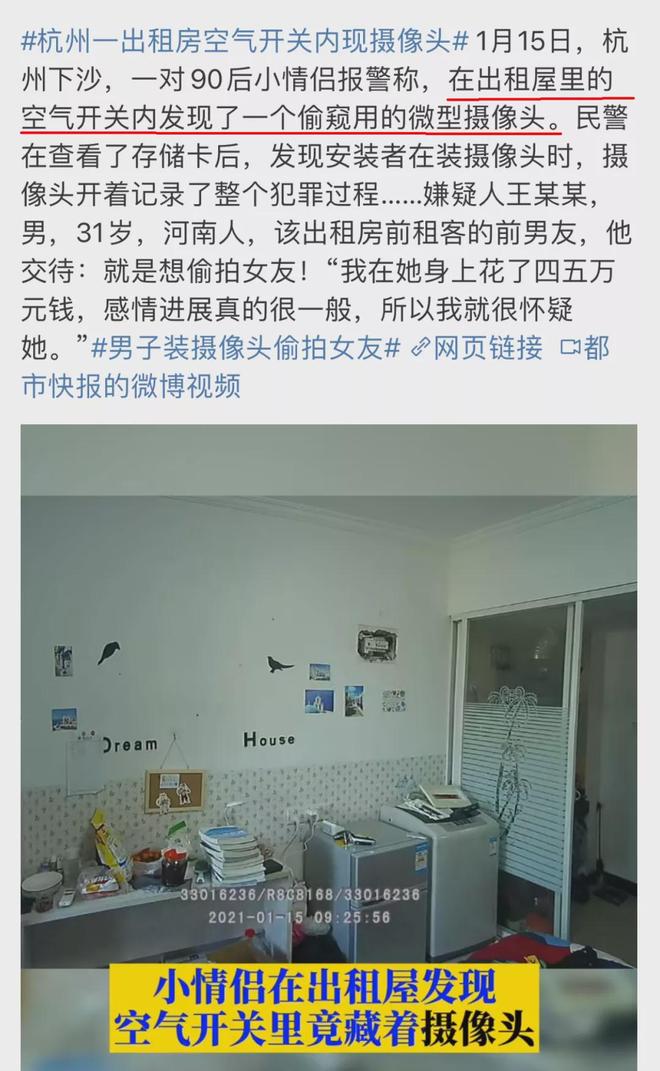Screen dimensions: 660x1071
Task: Open hashtag #杭州一出租房空气开关内现摄像头#
Action: pyautogui.click(x=245, y=42)
